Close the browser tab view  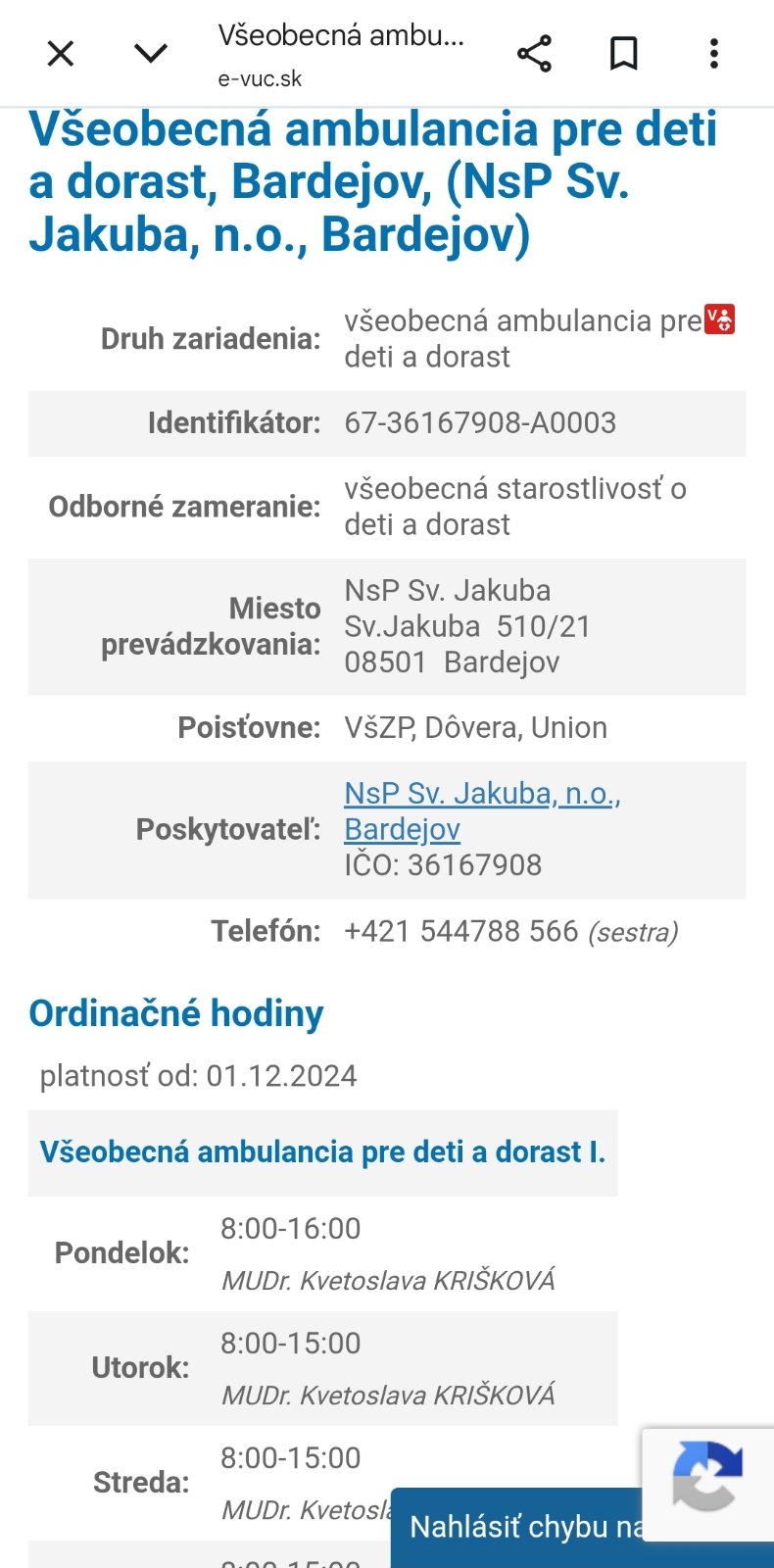(61, 53)
